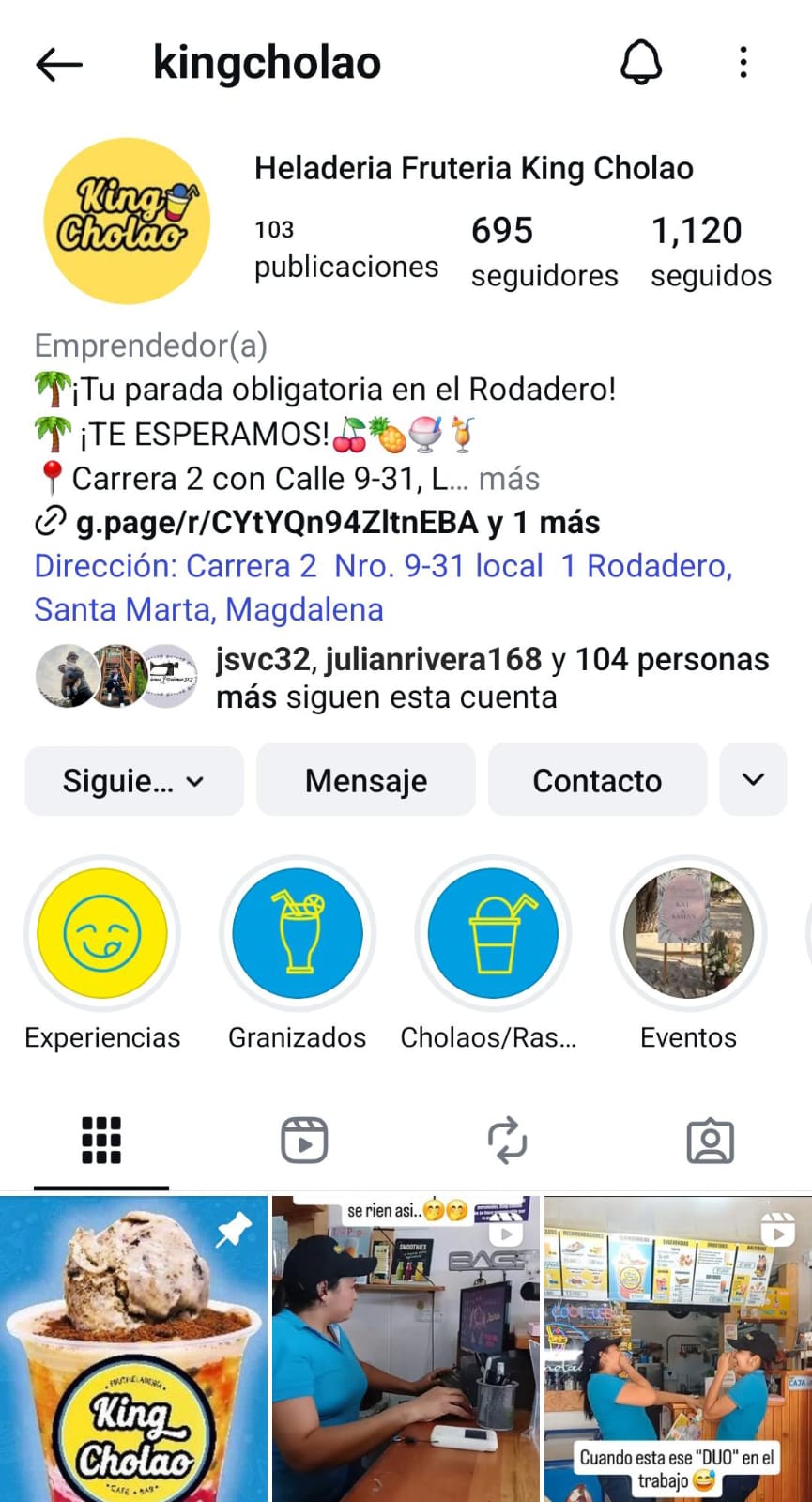
Task: Open the Cholaos/Ras... story highlight
Action: (x=493, y=934)
